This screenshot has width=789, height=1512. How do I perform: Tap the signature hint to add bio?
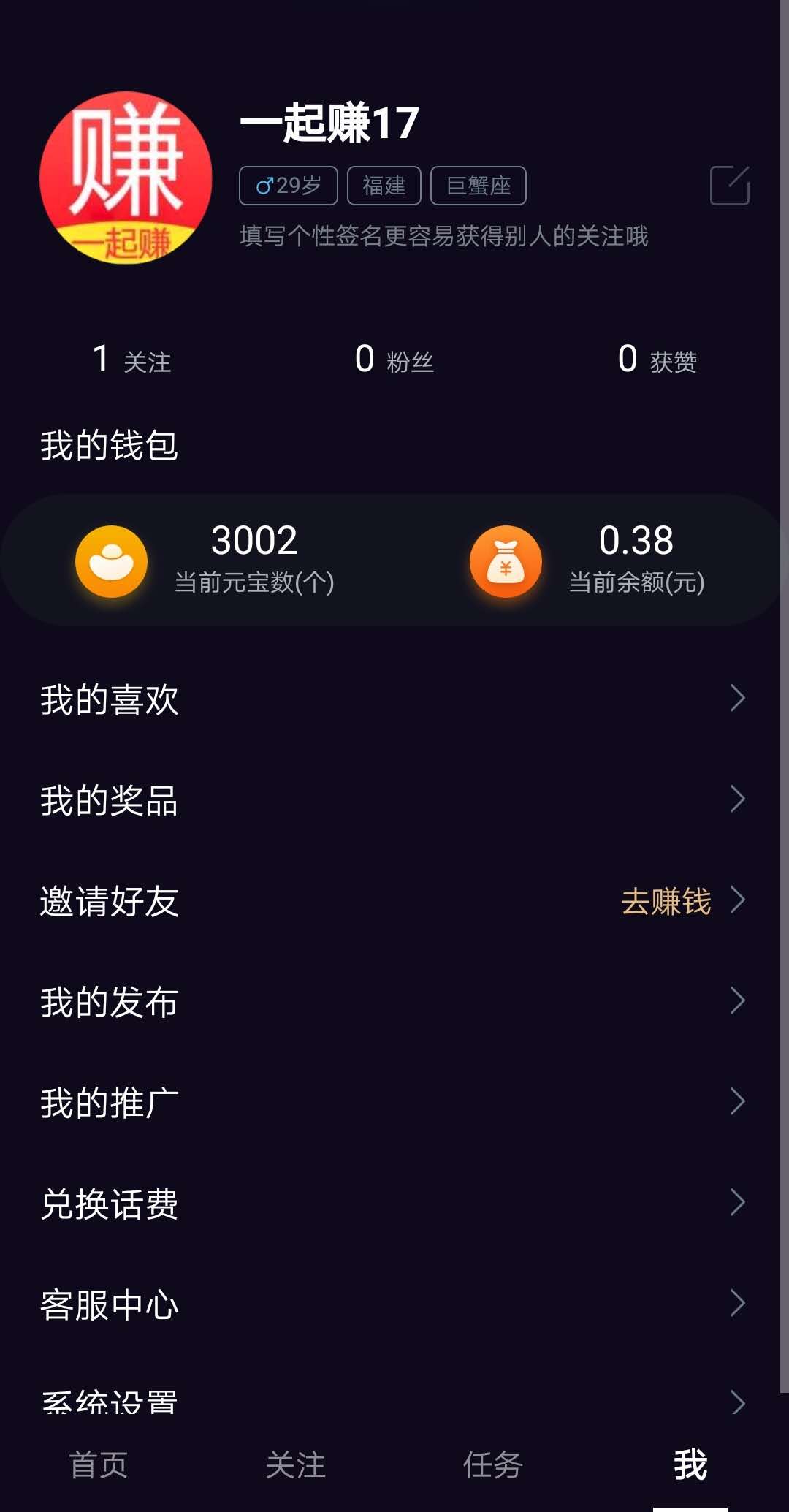click(443, 236)
